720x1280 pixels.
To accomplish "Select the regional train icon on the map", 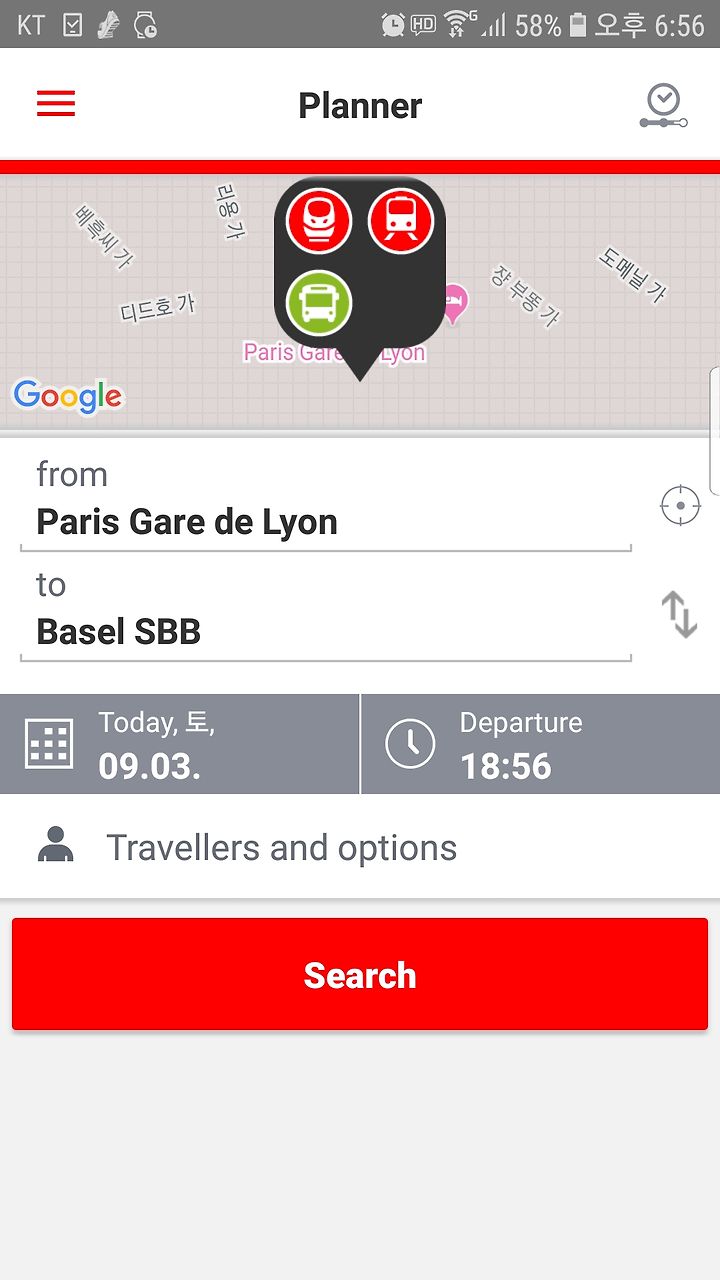I will click(401, 220).
